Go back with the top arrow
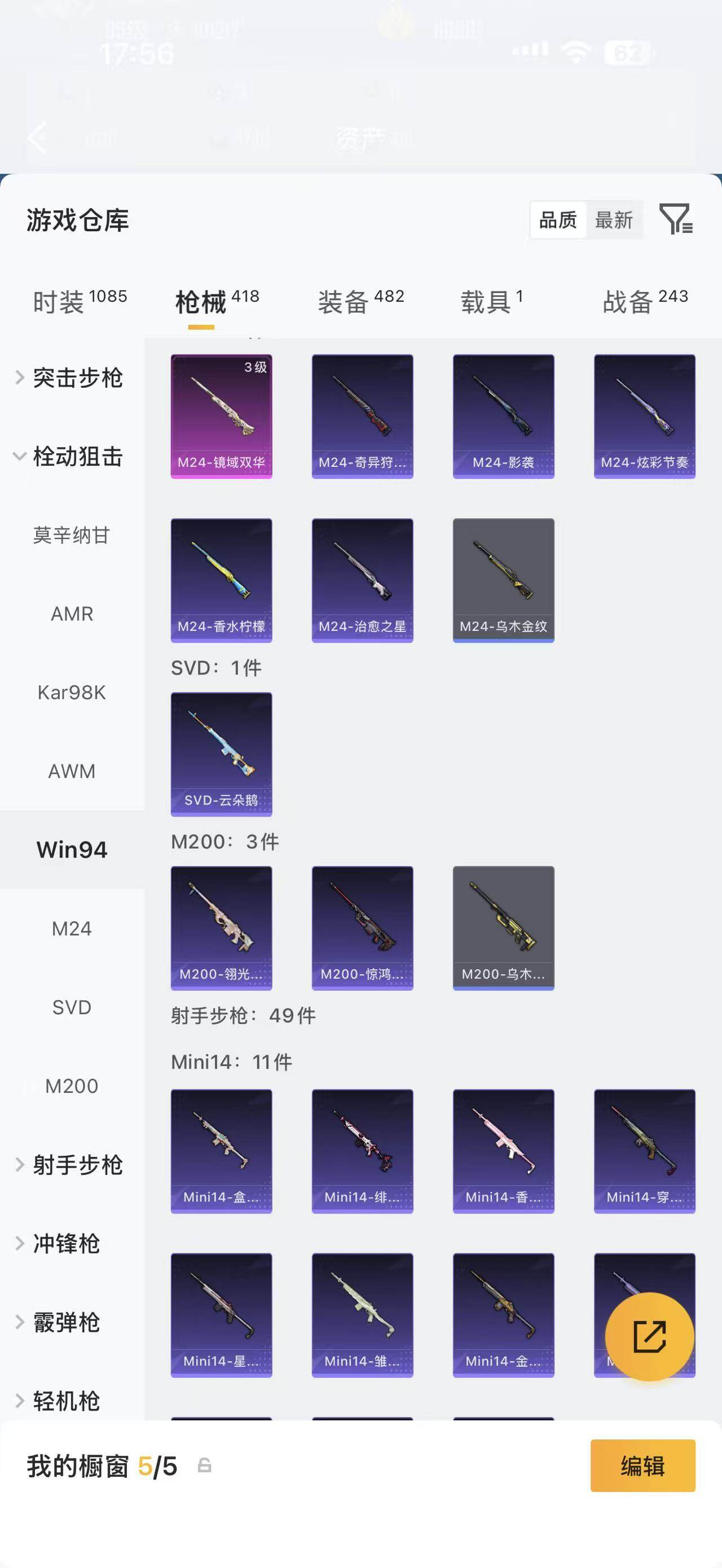The height and width of the screenshot is (1568, 722). coord(38,138)
